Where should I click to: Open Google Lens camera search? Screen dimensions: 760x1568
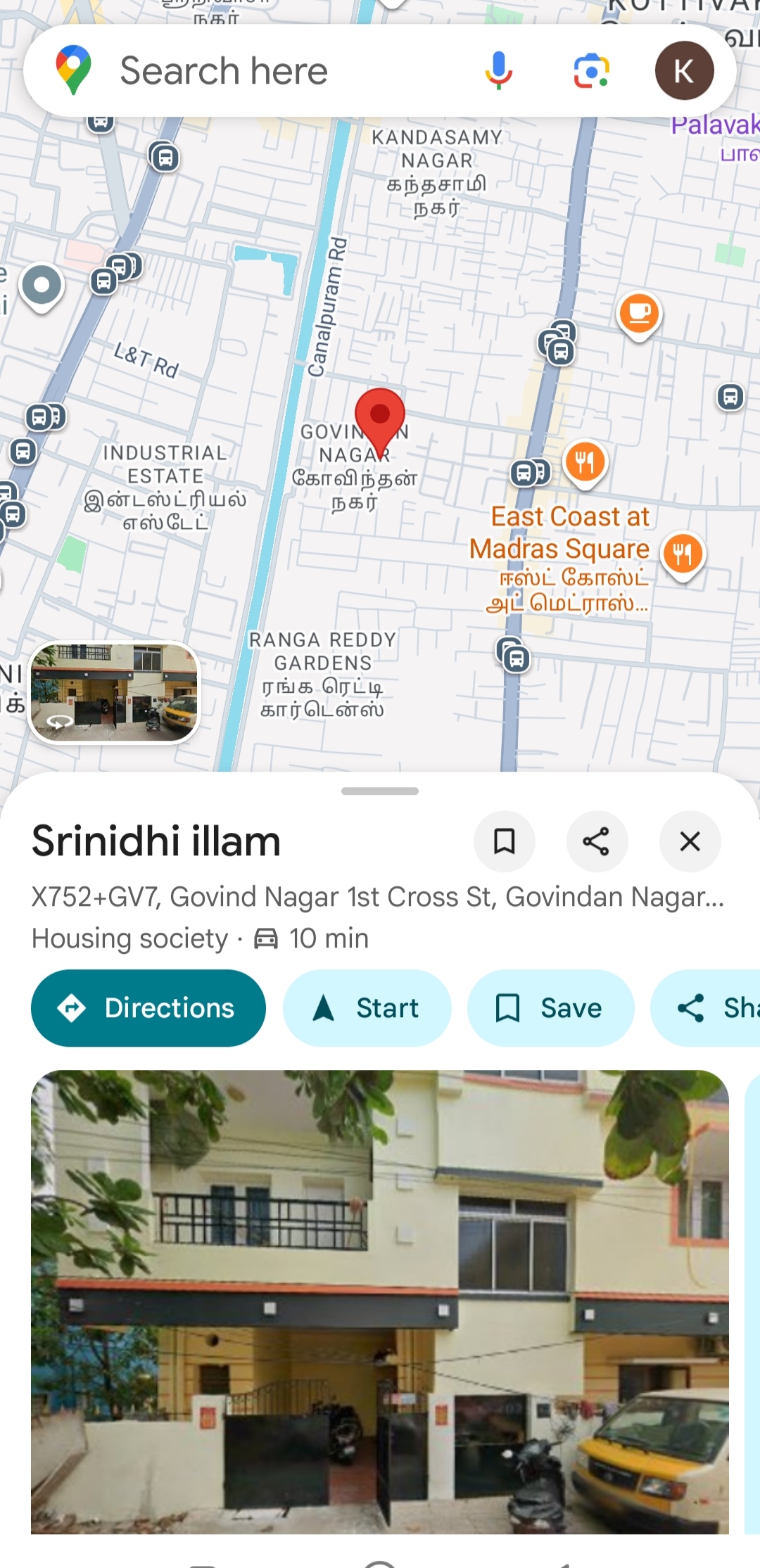[591, 71]
